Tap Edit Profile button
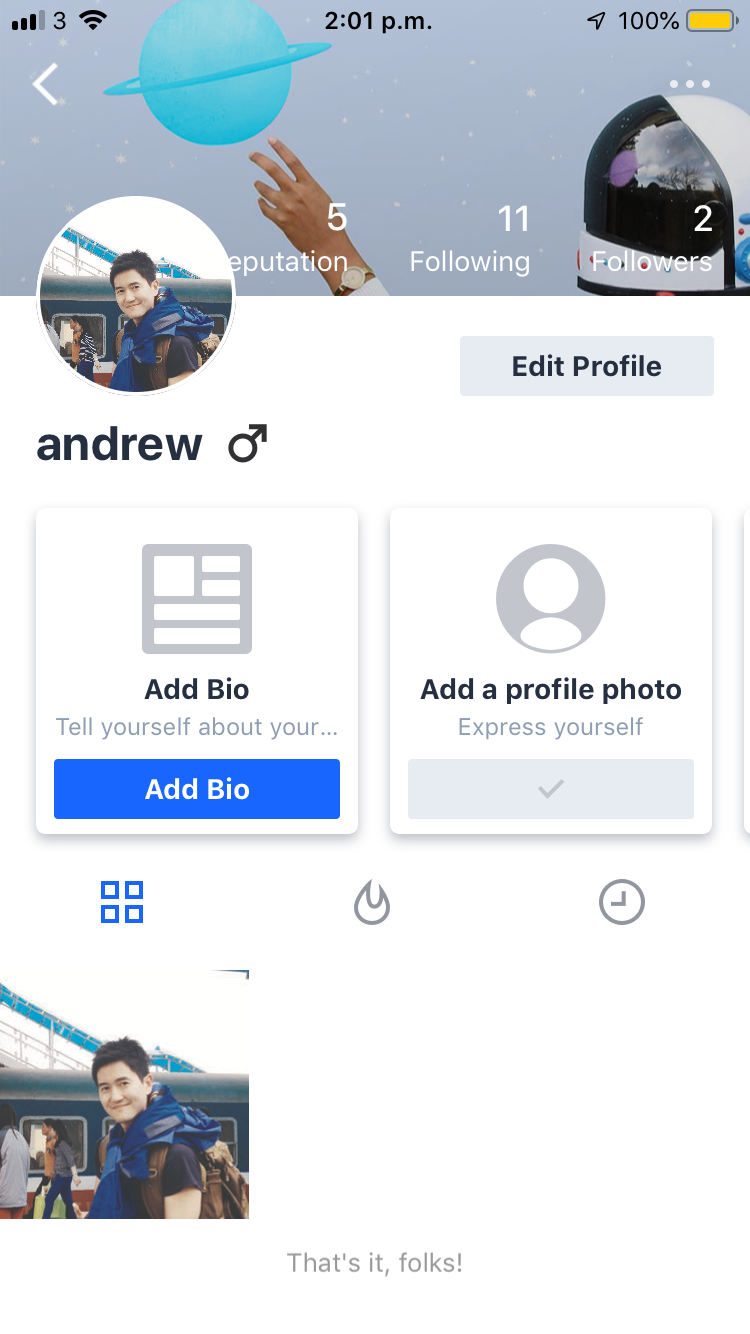Viewport: 750px width, 1334px height. tap(586, 366)
